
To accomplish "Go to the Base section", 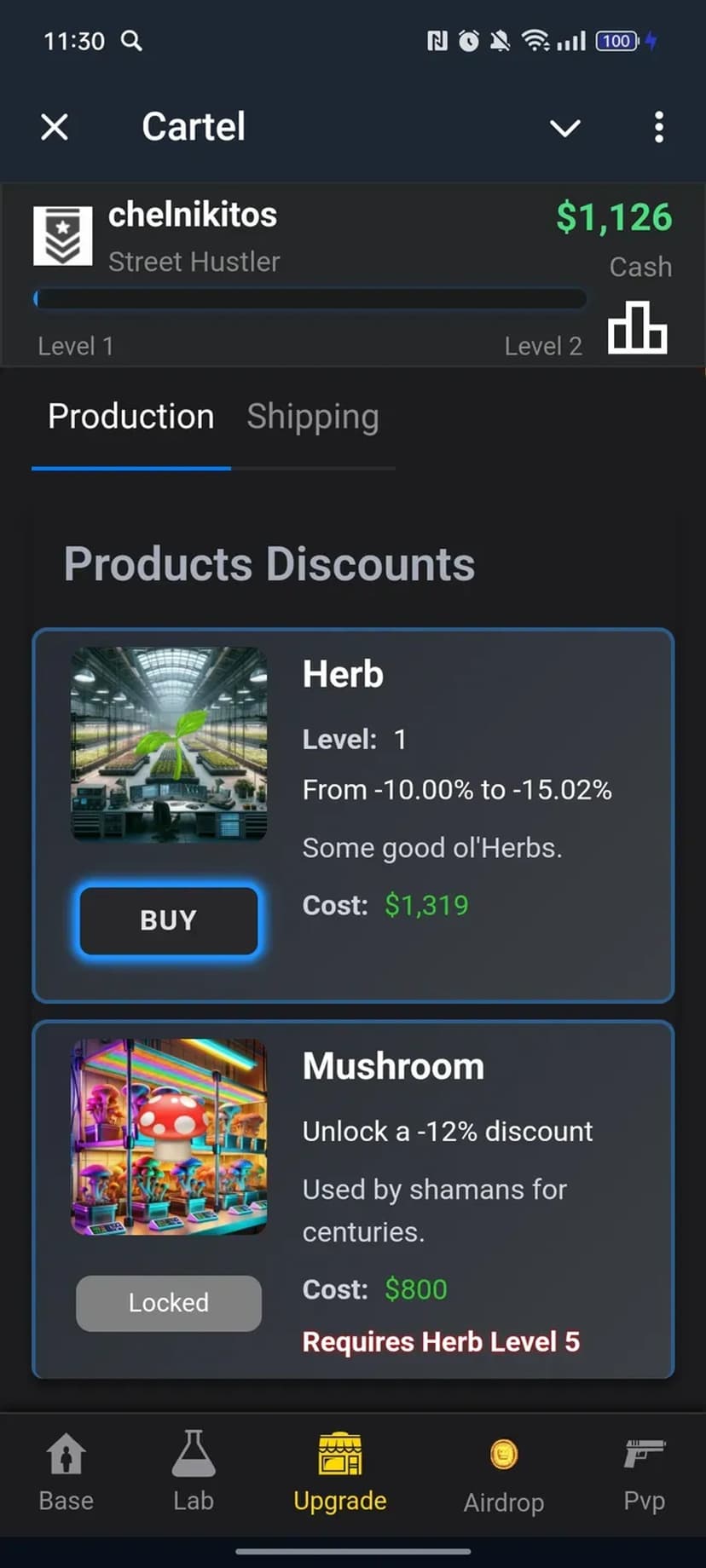I will pyautogui.click(x=66, y=1471).
